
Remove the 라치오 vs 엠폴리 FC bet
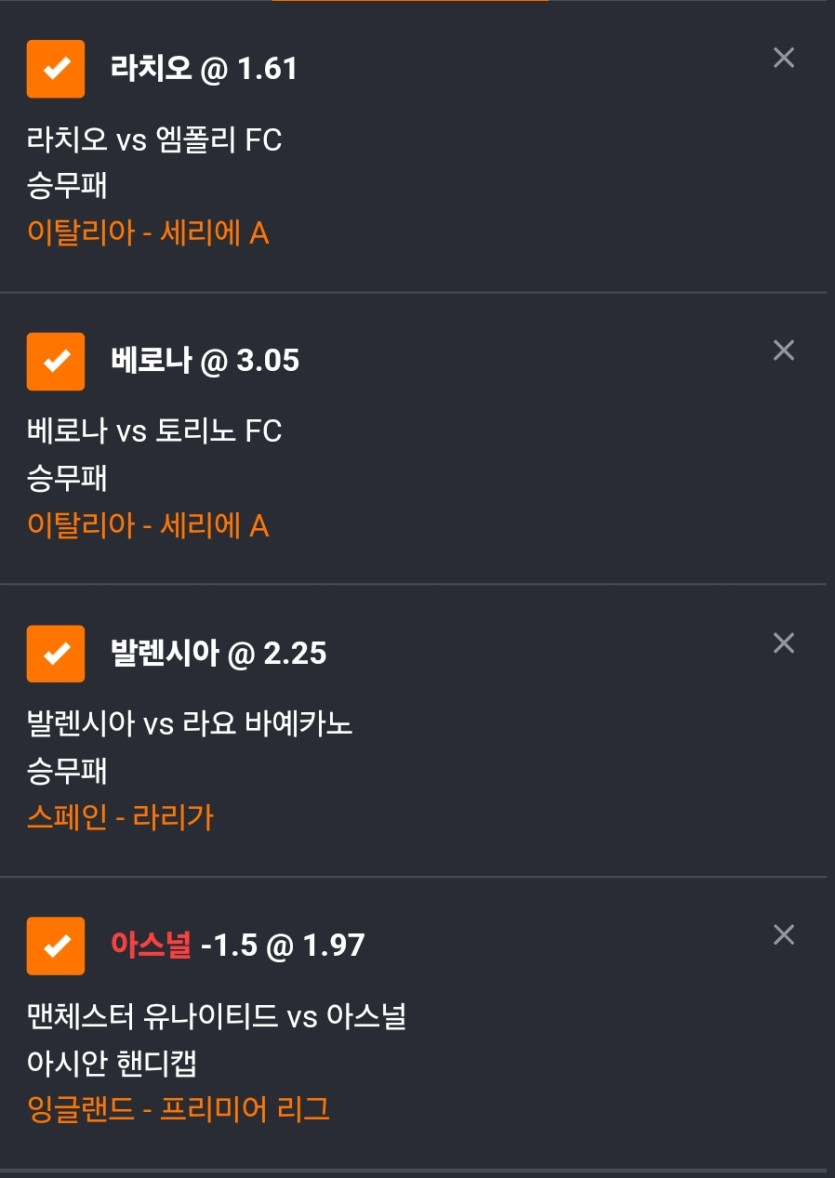point(784,58)
